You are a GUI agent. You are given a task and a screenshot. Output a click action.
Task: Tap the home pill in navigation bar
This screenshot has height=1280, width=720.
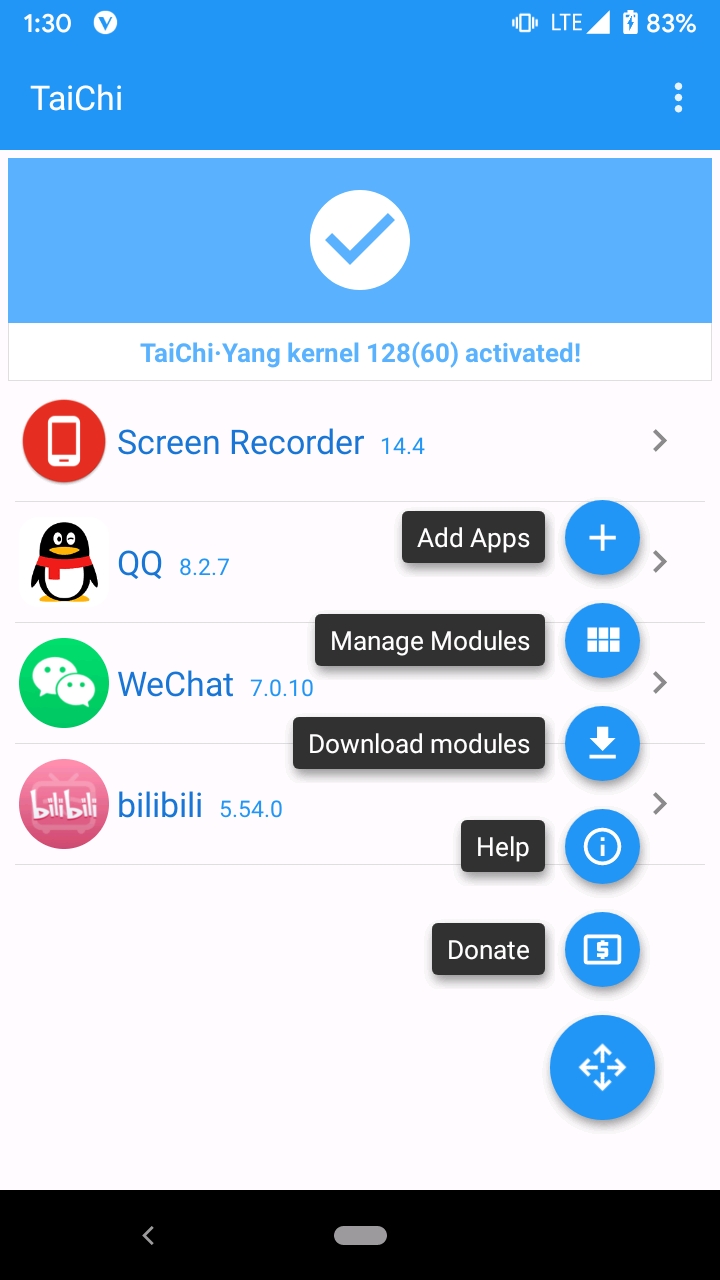[x=360, y=1236]
